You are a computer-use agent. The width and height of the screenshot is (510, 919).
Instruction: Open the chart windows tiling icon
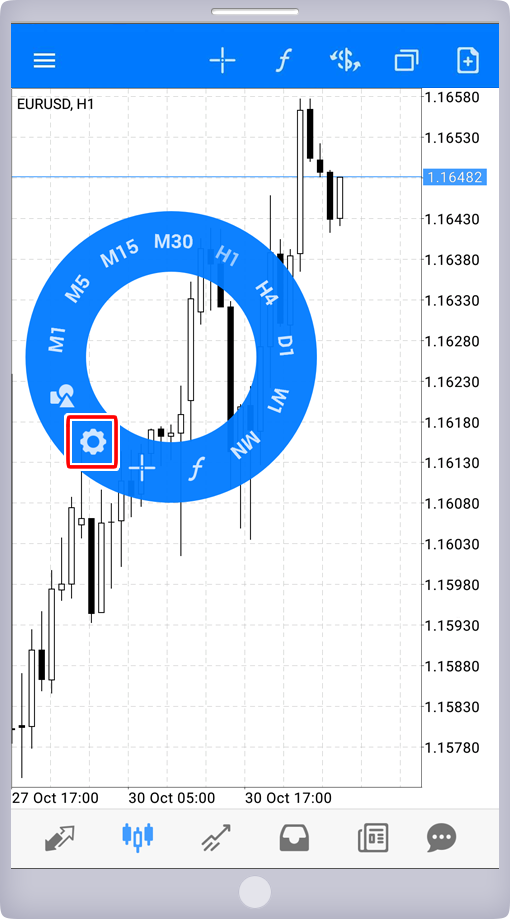[407, 60]
